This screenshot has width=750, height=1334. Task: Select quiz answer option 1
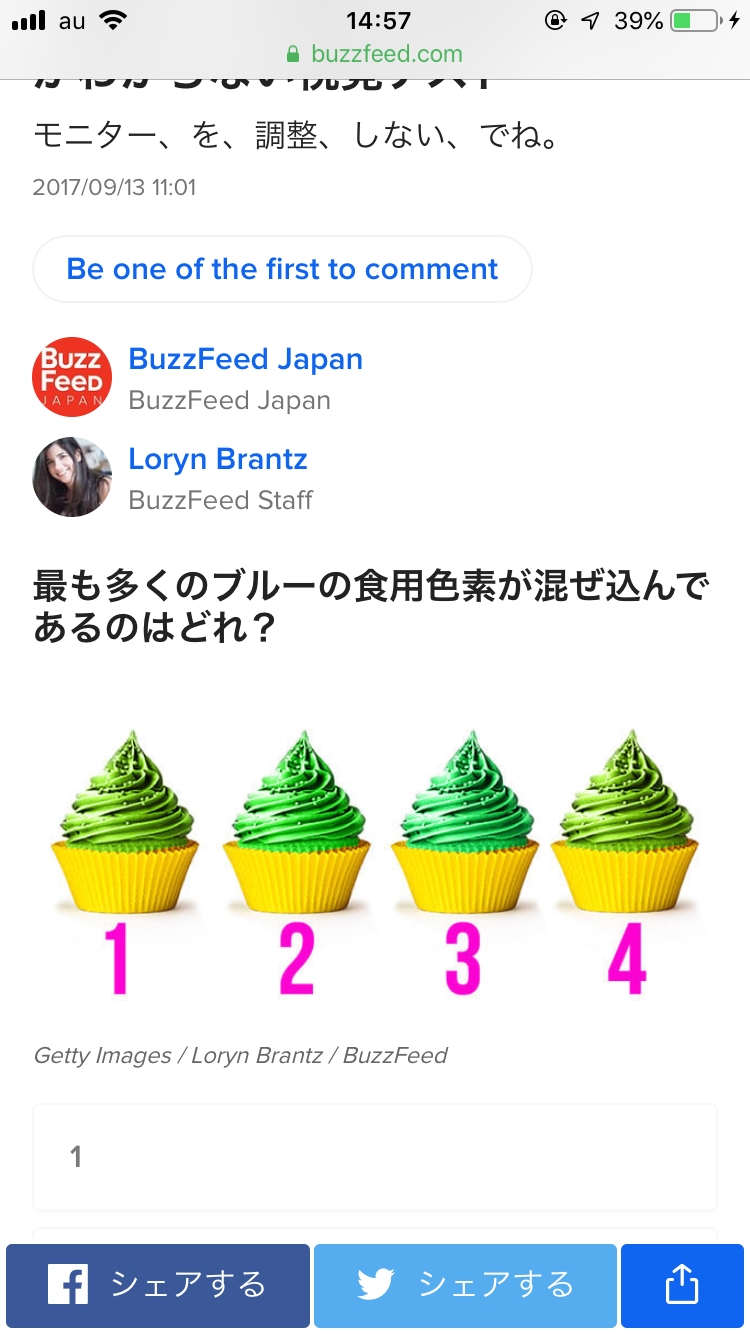375,1157
